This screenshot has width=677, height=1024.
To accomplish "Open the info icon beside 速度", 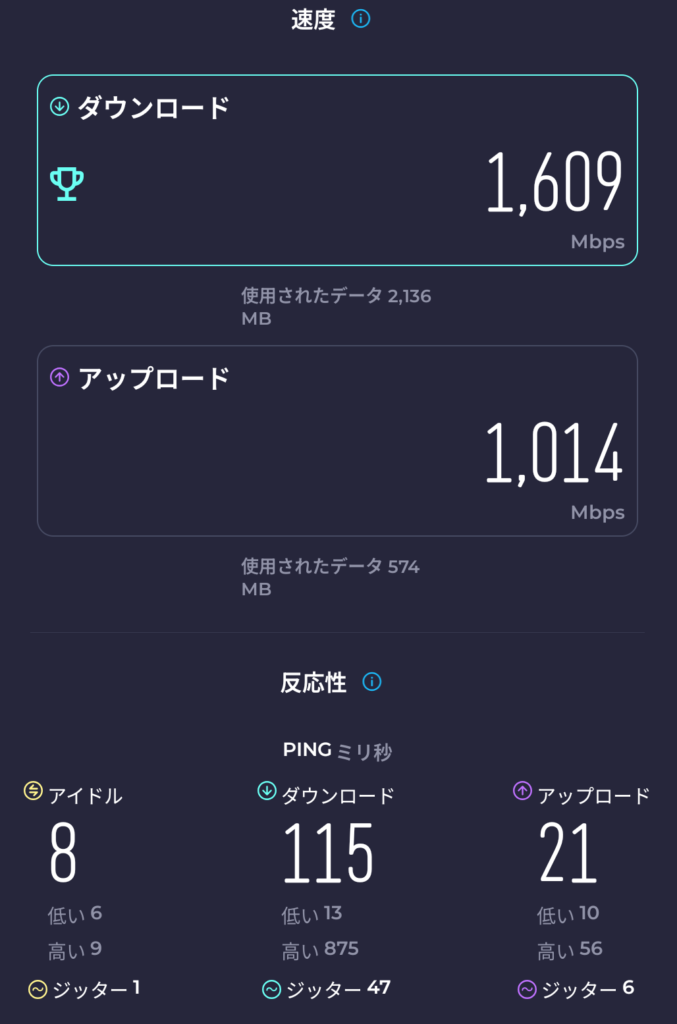I will (361, 19).
